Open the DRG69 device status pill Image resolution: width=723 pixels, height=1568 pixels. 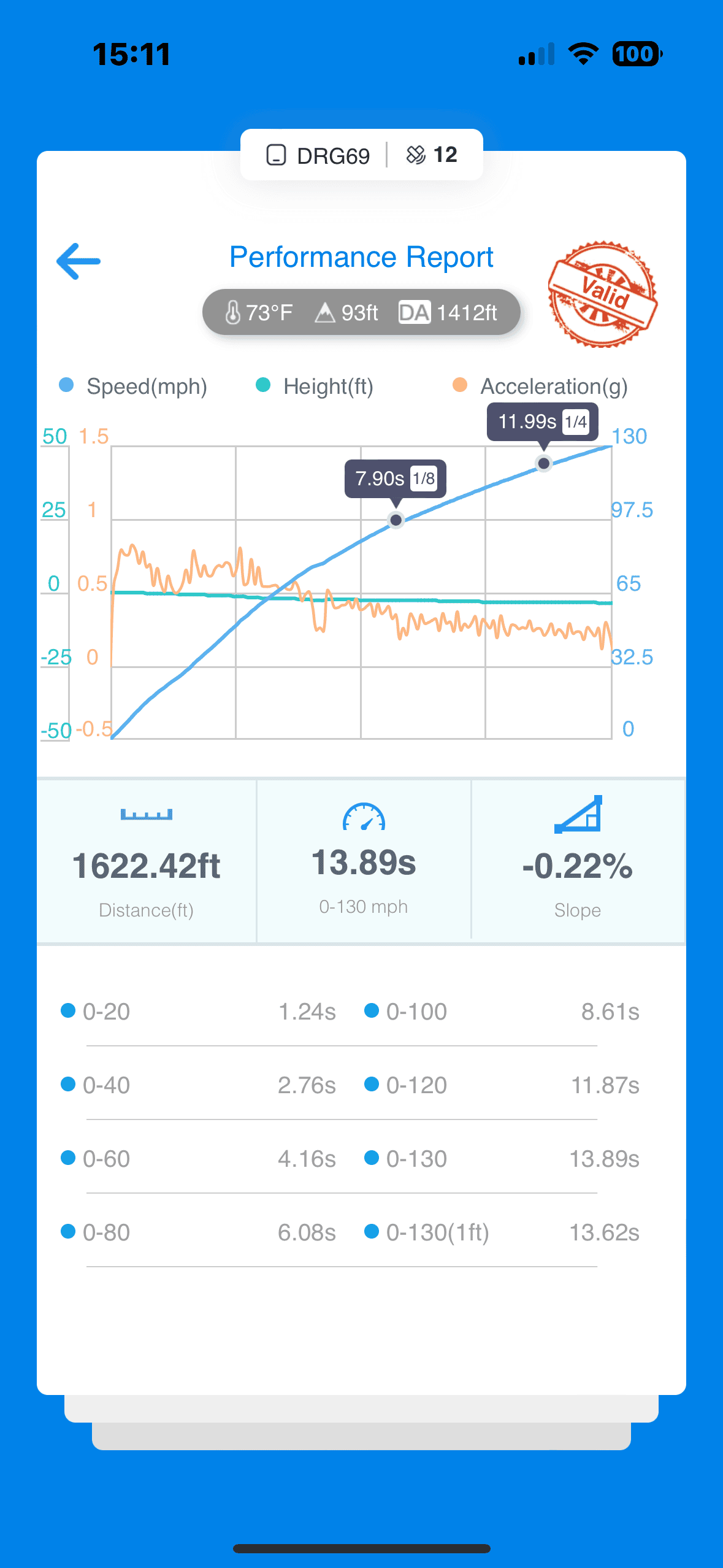pos(361,155)
